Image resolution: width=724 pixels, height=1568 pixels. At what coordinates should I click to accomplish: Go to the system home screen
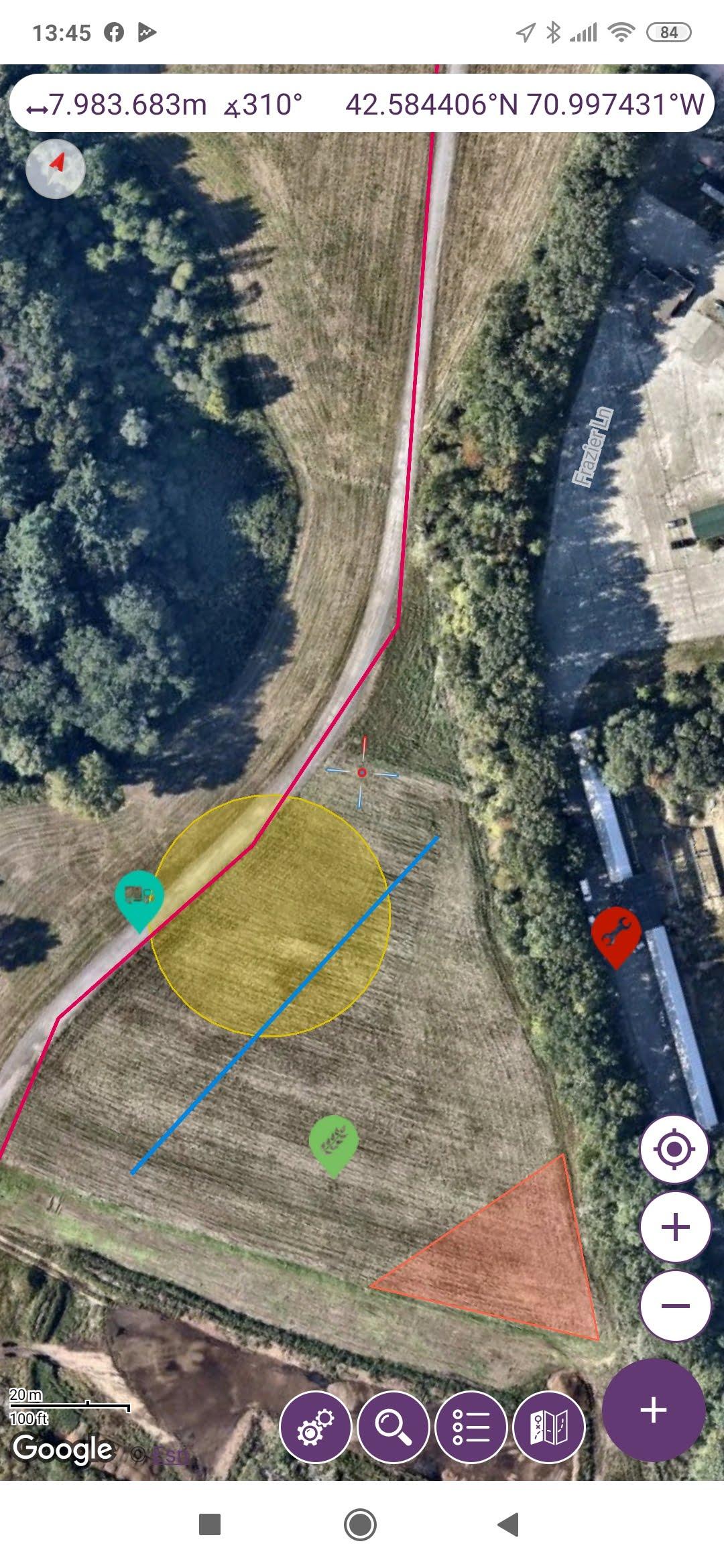pyautogui.click(x=361, y=1524)
